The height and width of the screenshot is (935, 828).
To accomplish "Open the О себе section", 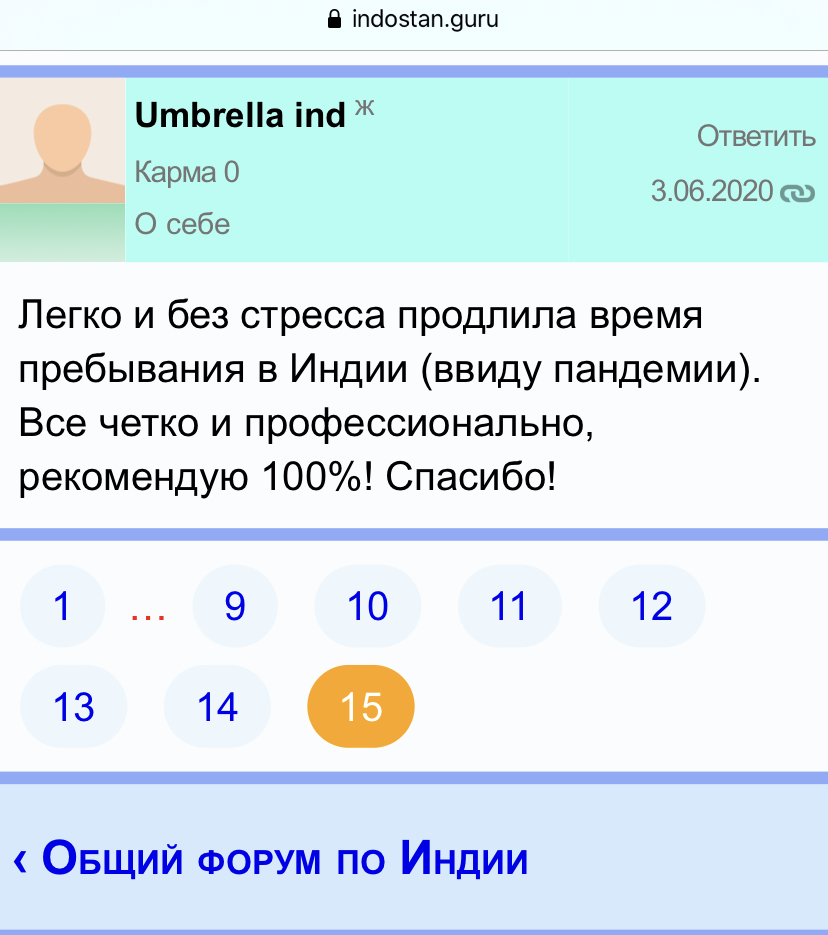I will pos(182,224).
